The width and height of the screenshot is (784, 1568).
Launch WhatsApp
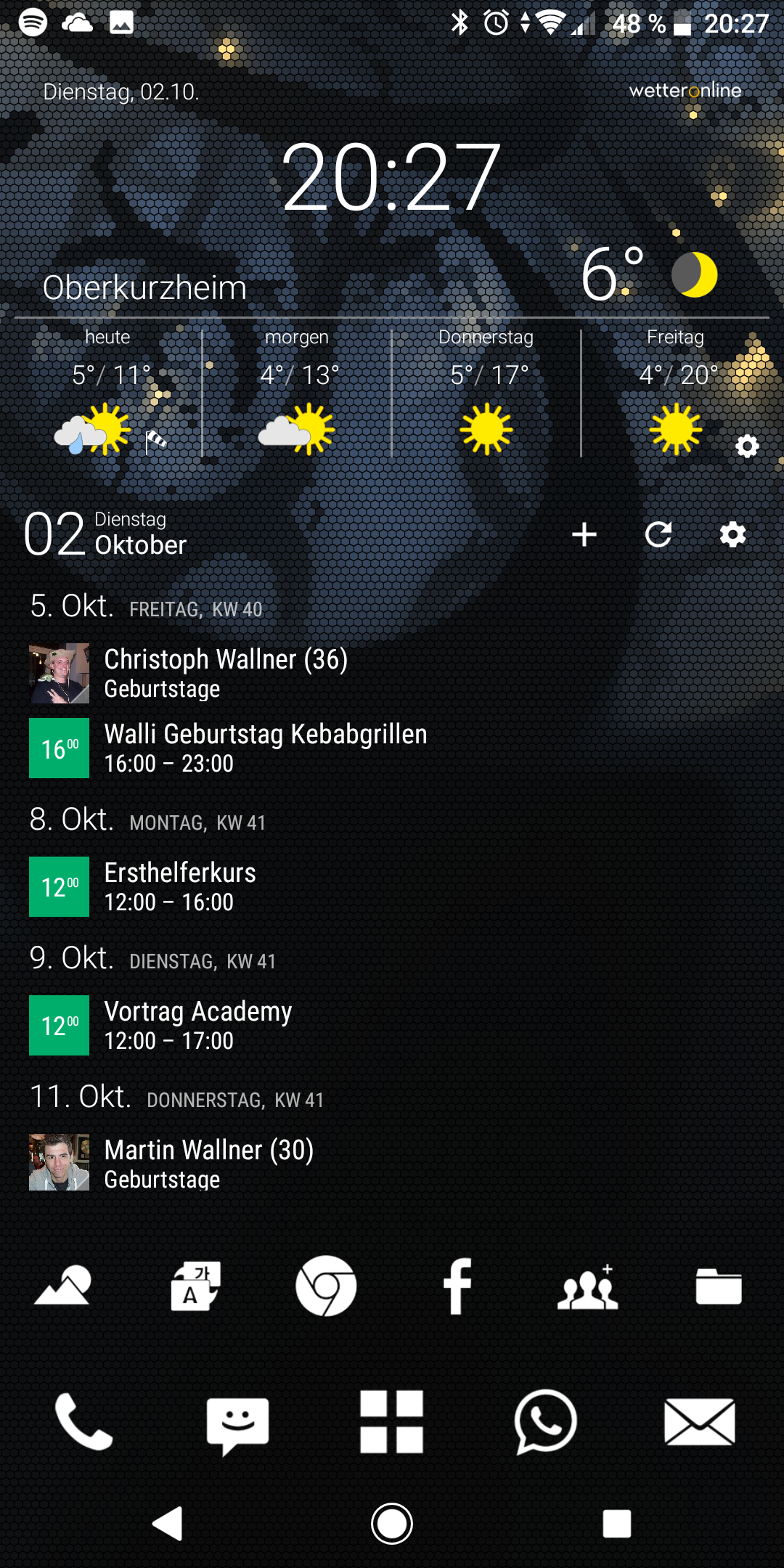click(546, 1421)
